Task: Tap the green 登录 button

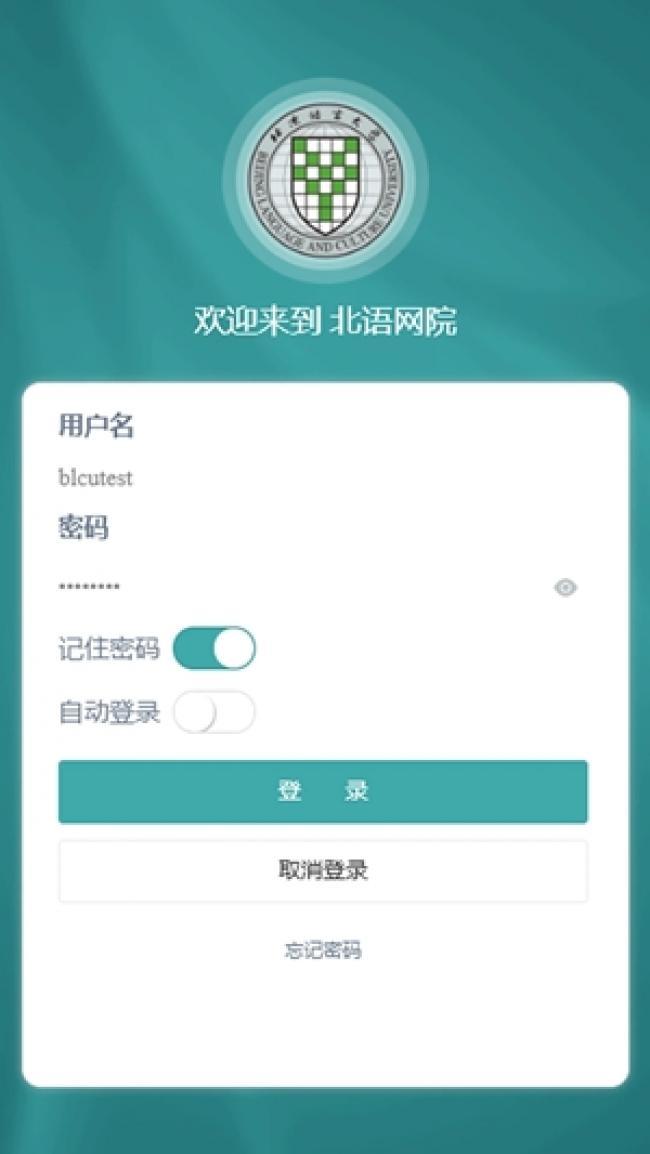Action: 323,792
